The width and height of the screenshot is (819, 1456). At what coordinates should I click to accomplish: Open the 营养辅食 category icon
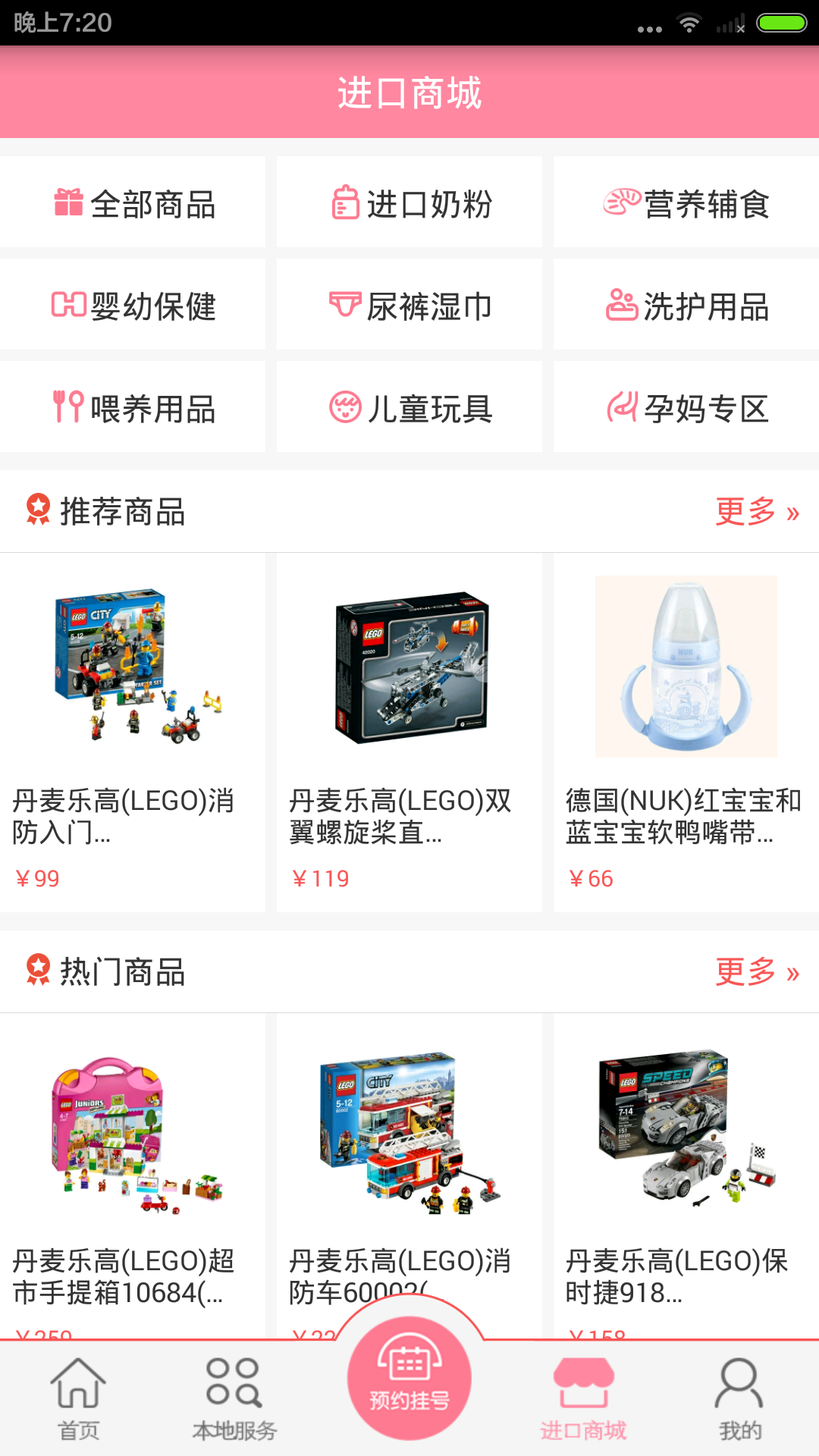click(622, 202)
